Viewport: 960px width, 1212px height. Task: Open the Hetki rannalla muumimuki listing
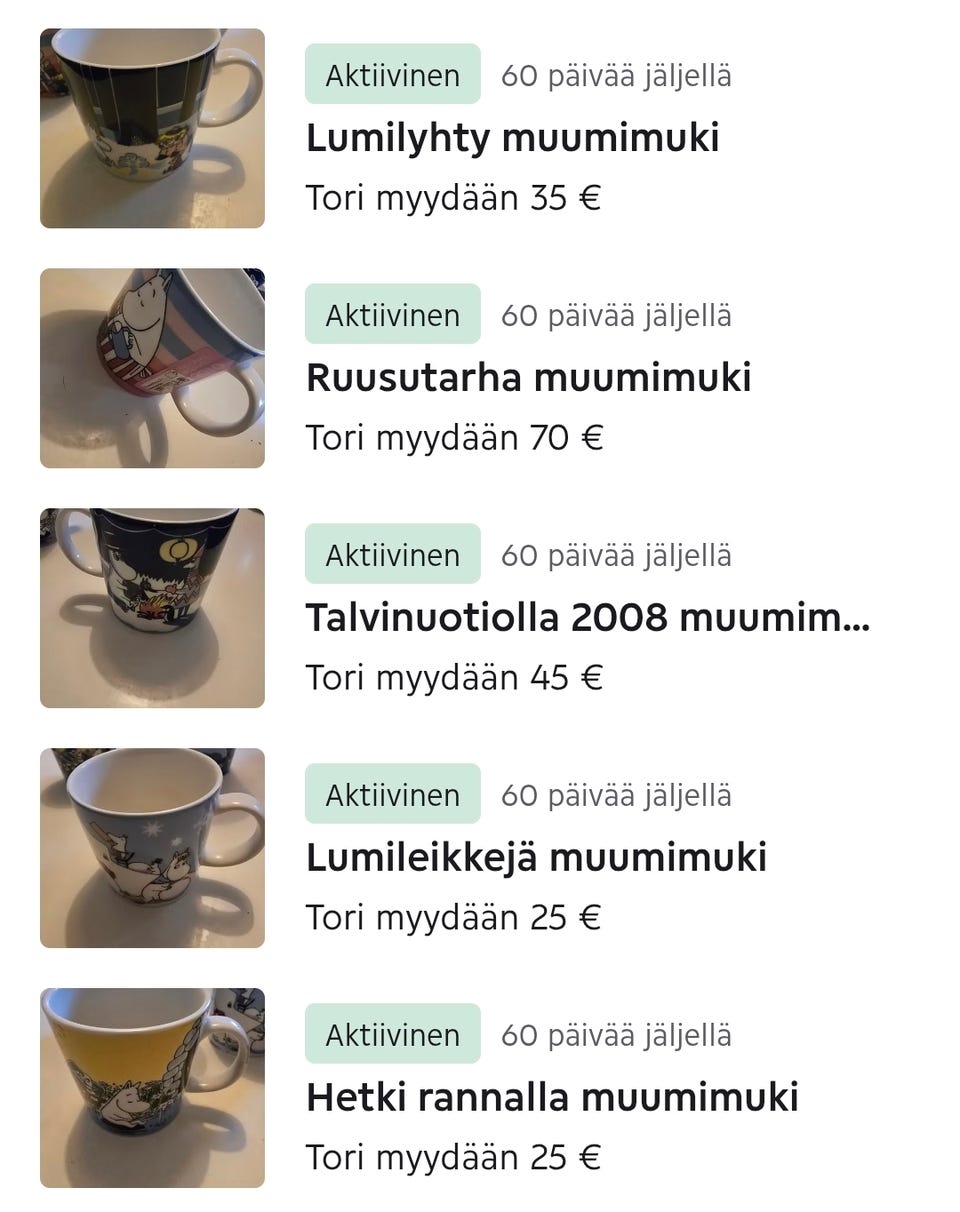(552, 1097)
